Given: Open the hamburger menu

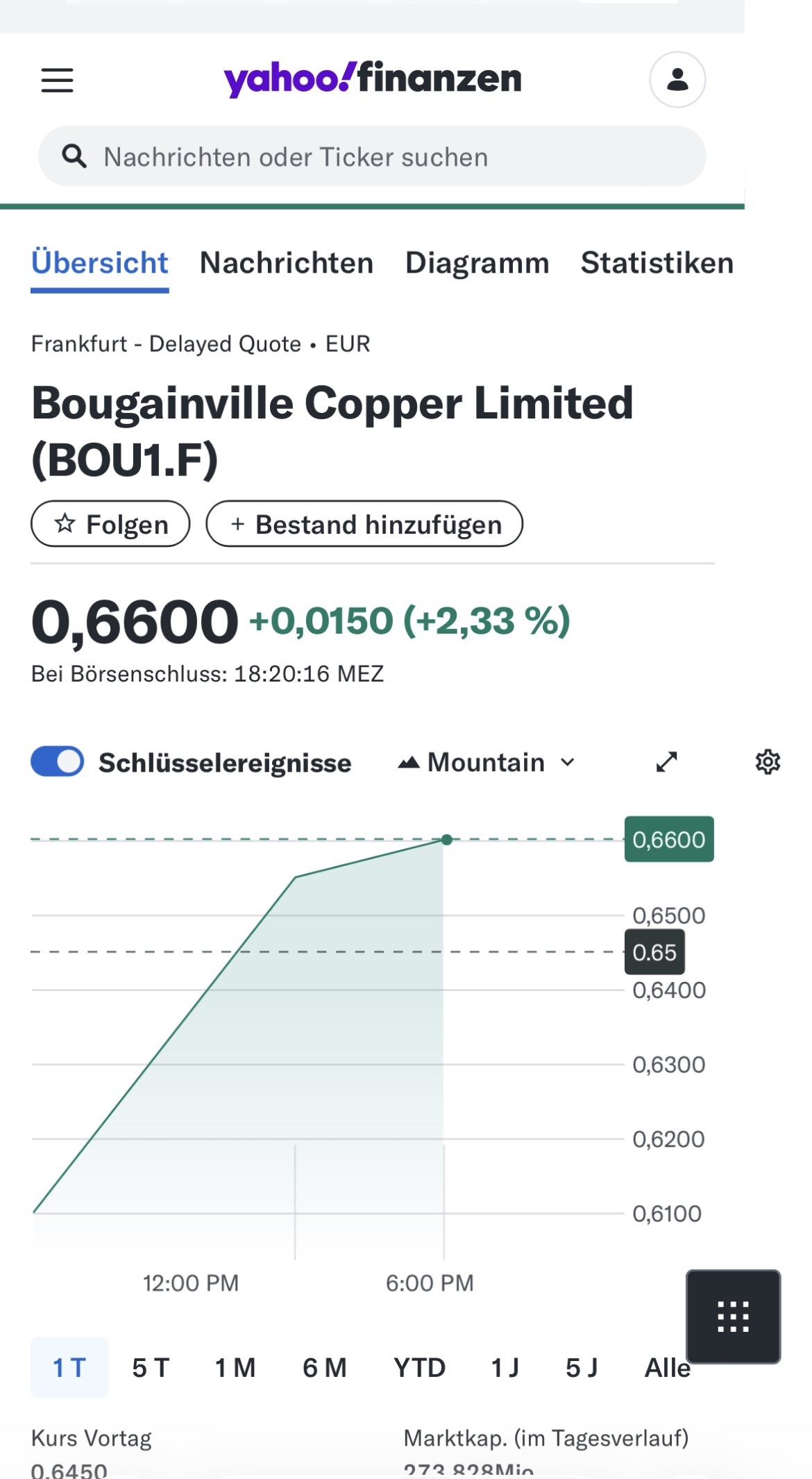Looking at the screenshot, I should point(57,81).
